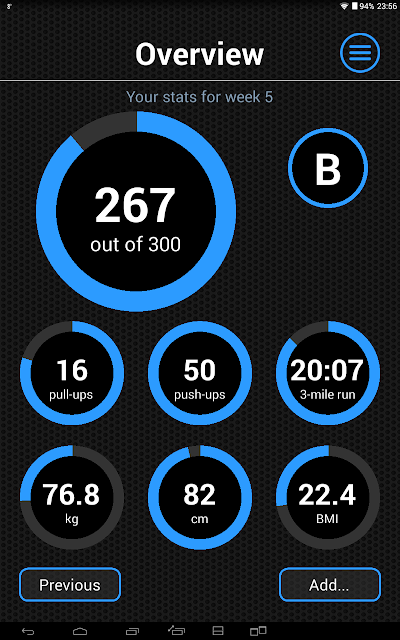Open the 20:07 3-mile run stat
The height and width of the screenshot is (640, 400).
tap(328, 373)
